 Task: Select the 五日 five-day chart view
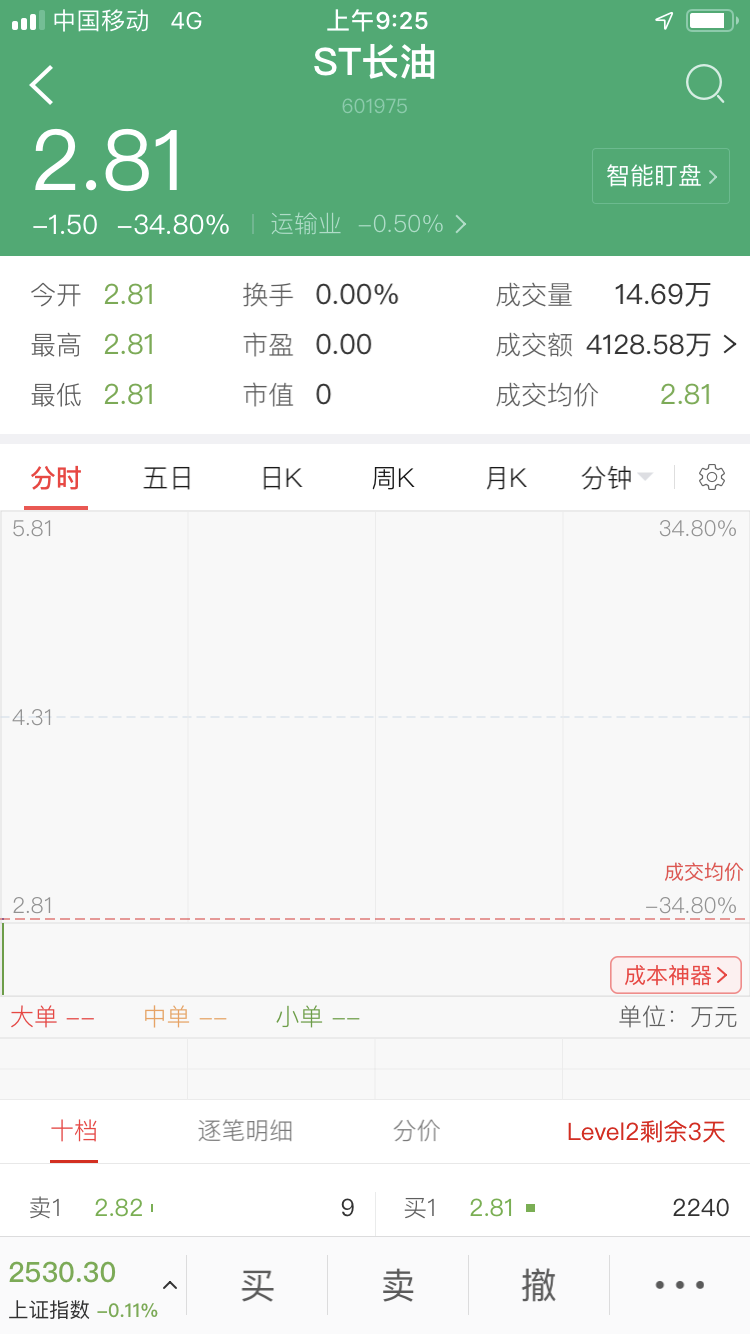pos(167,477)
